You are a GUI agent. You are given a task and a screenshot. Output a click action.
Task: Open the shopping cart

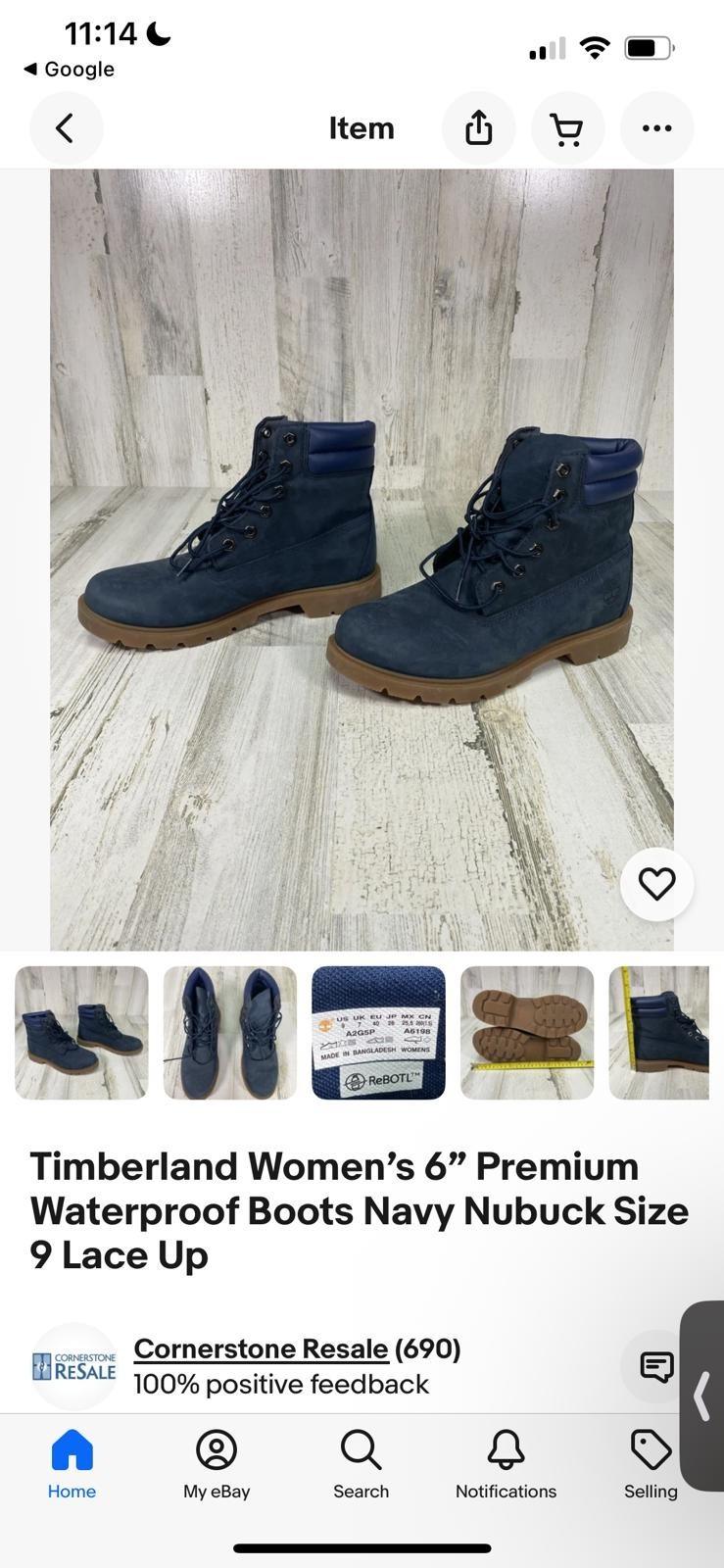point(567,128)
